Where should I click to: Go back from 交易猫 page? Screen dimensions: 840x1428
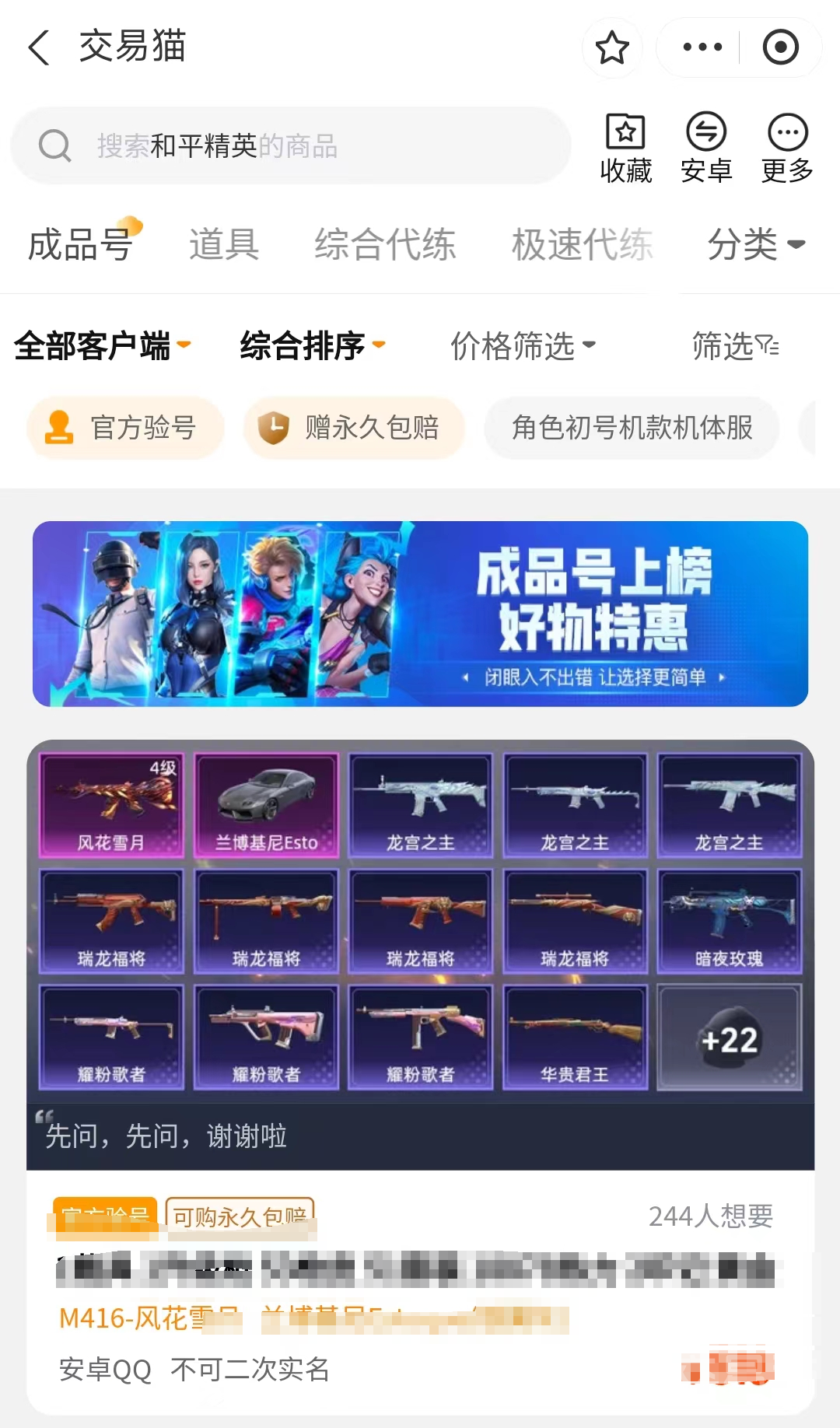point(39,47)
